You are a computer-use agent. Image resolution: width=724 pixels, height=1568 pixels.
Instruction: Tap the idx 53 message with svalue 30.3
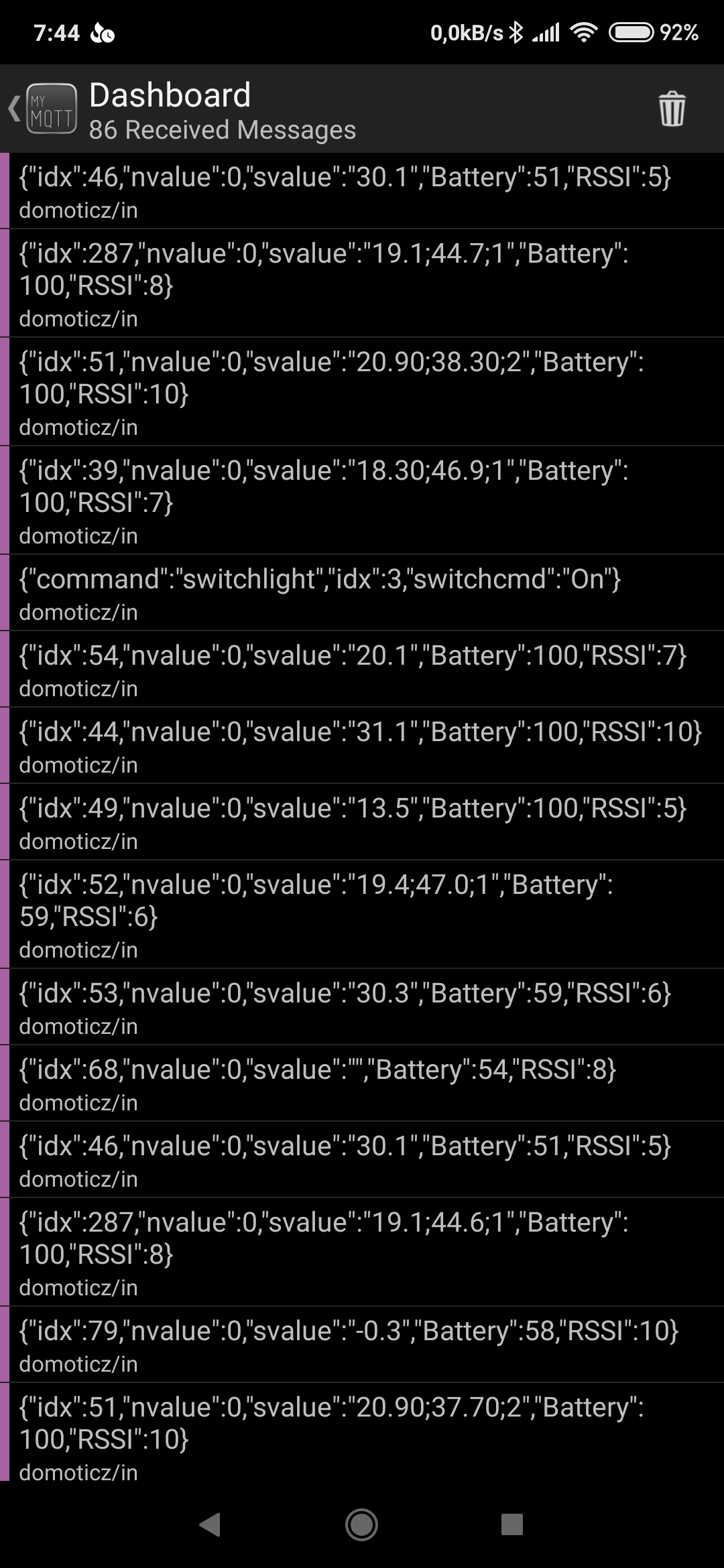pos(362,1006)
